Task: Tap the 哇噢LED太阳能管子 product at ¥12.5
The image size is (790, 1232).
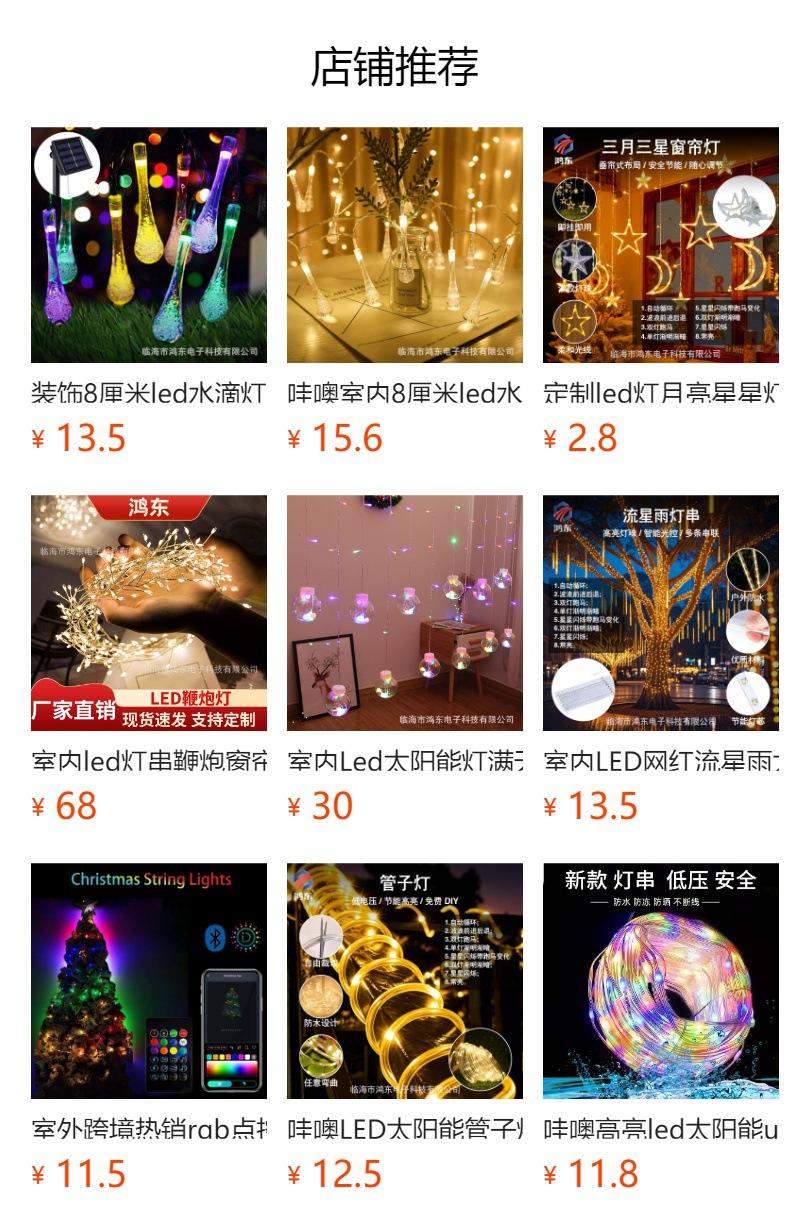Action: (x=404, y=981)
